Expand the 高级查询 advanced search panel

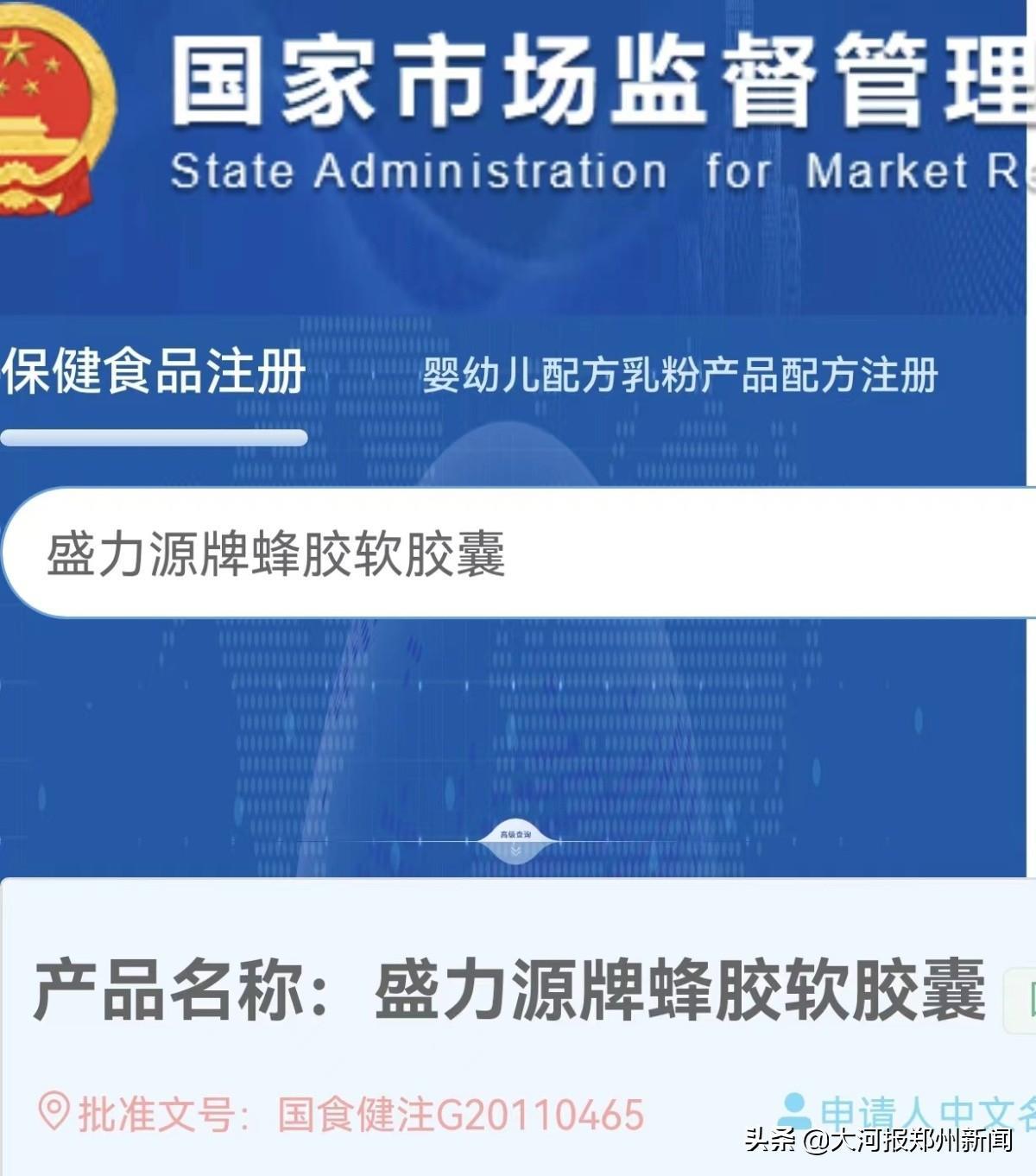516,842
